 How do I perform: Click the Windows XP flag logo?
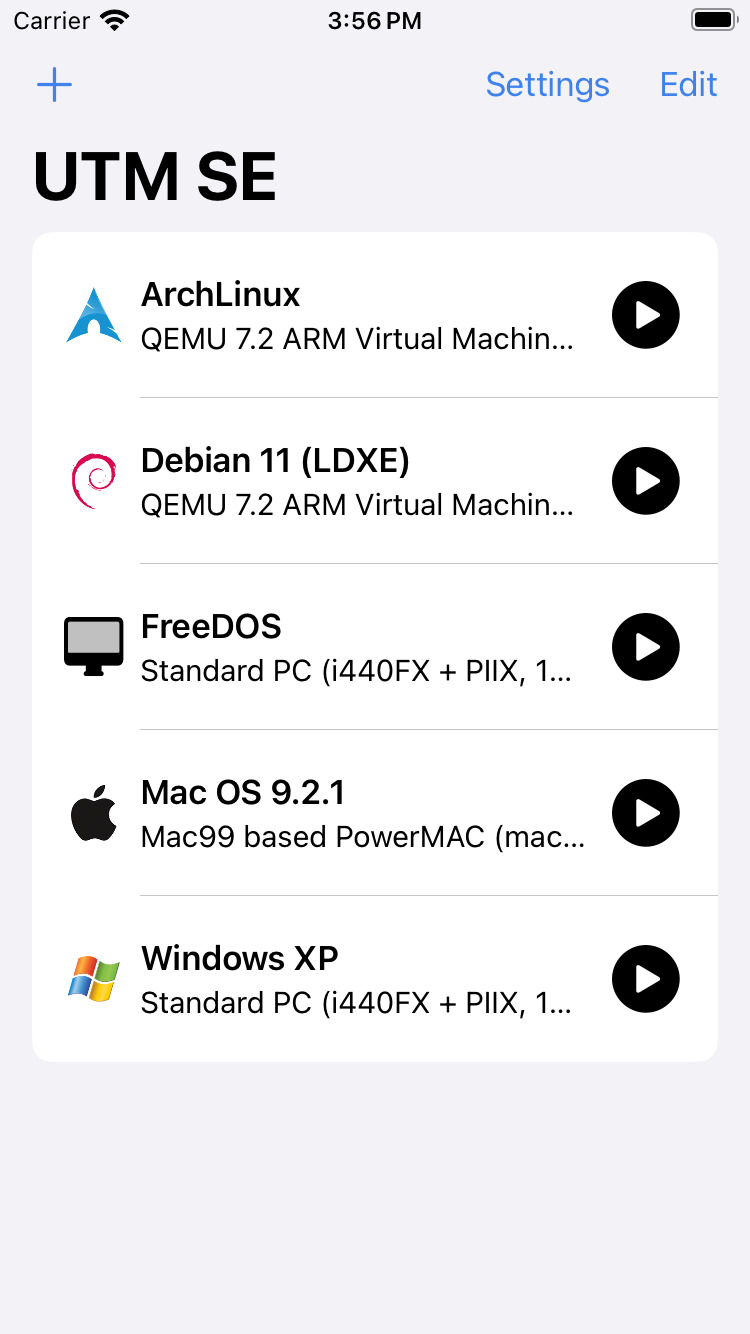pyautogui.click(x=94, y=978)
